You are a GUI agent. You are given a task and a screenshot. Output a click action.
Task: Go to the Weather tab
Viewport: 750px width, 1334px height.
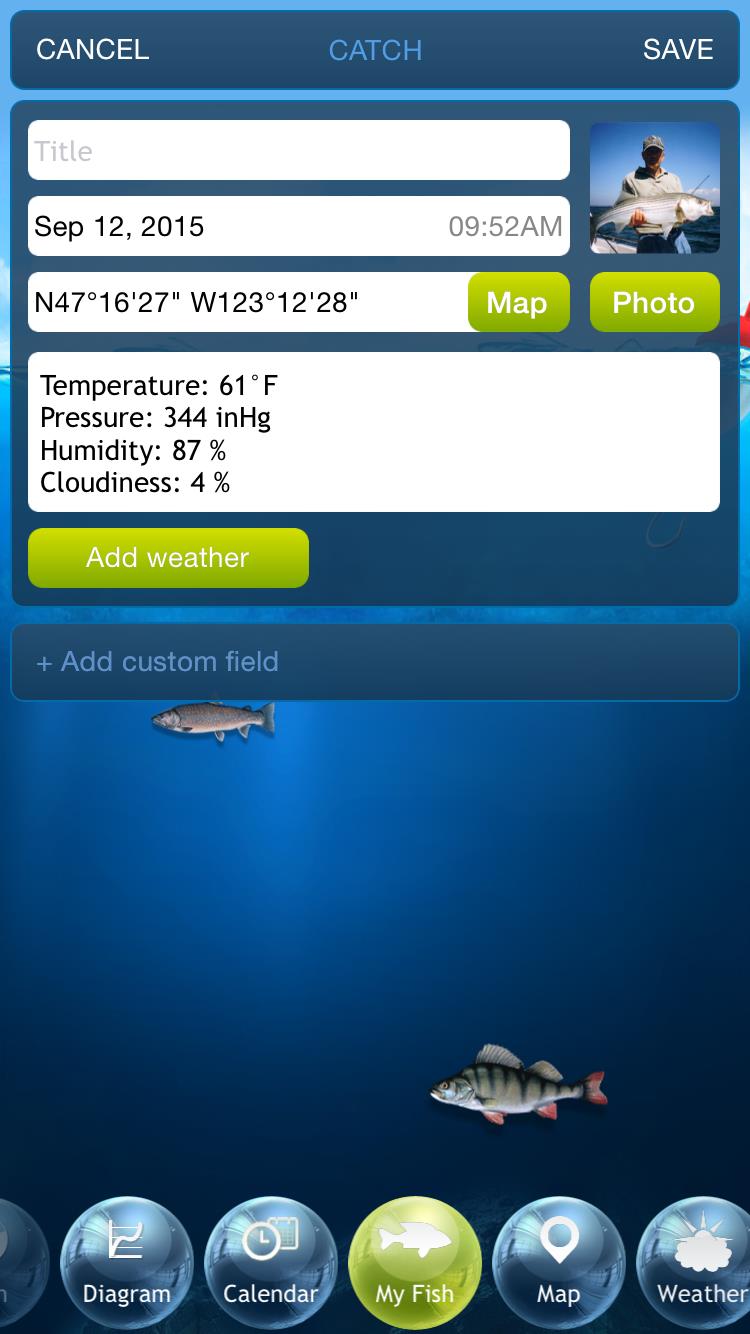[696, 1264]
